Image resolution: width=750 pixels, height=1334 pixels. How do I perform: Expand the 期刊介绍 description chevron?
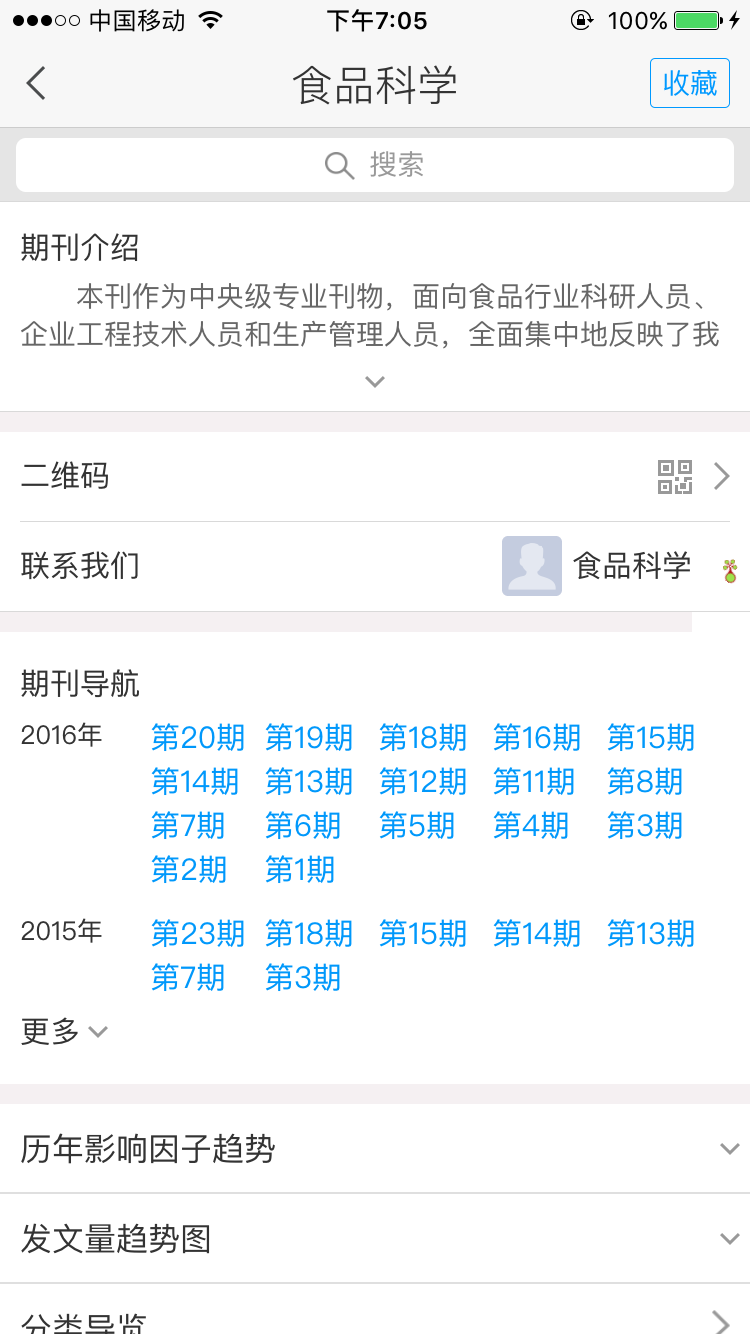(x=375, y=381)
